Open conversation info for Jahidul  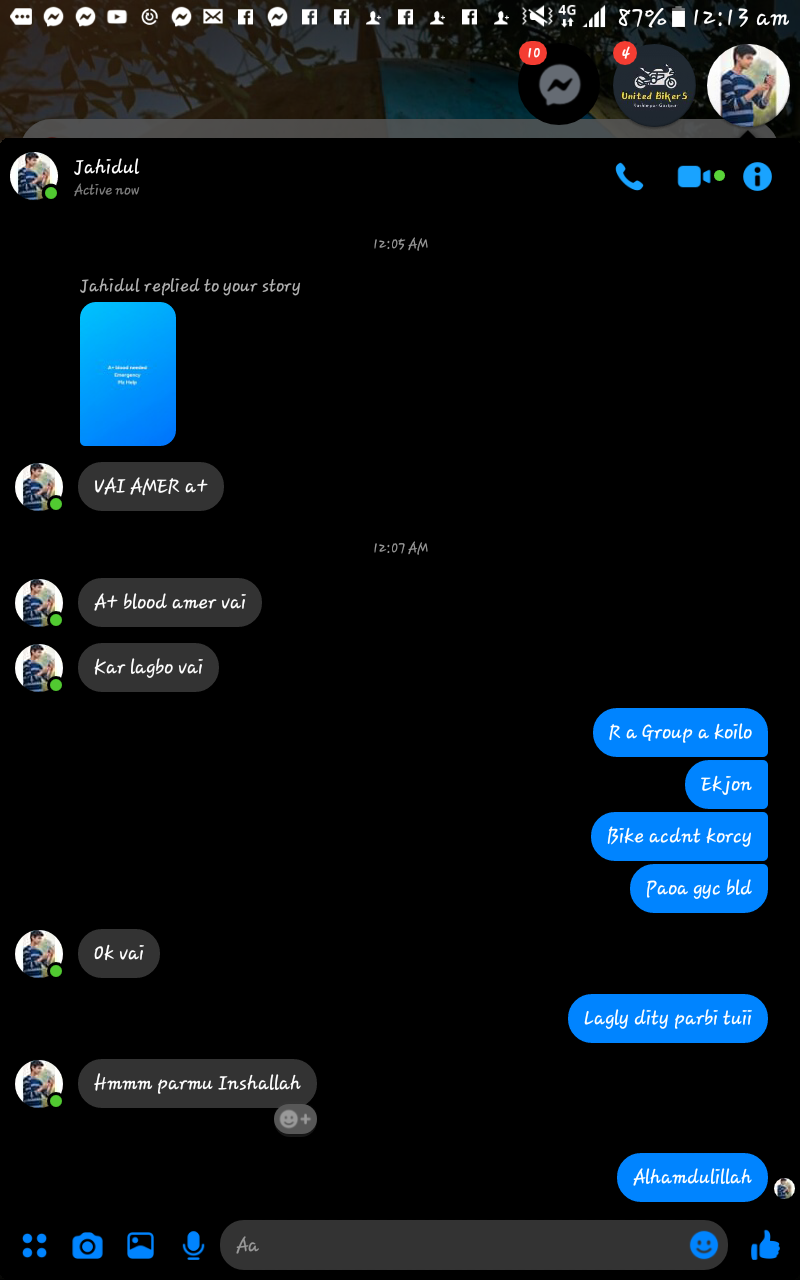coord(757,177)
